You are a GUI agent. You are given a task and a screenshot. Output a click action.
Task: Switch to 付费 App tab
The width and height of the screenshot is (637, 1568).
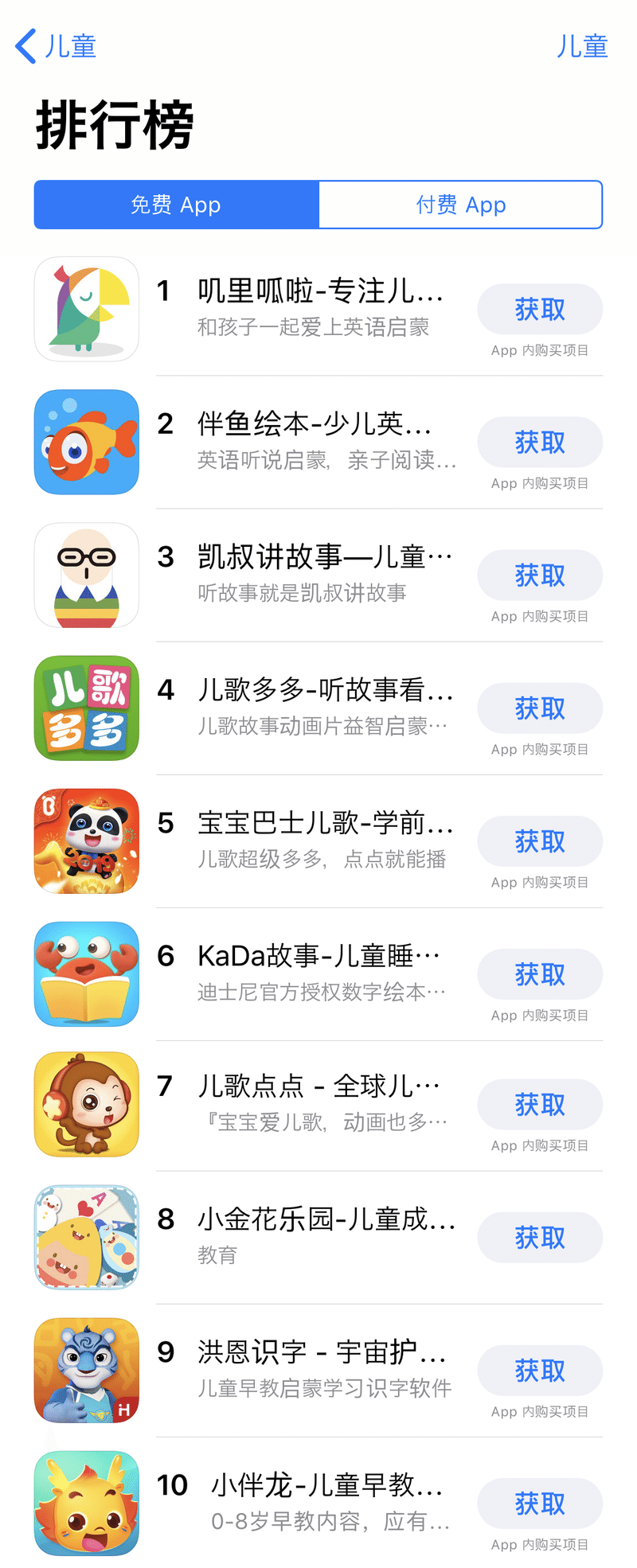[460, 205]
